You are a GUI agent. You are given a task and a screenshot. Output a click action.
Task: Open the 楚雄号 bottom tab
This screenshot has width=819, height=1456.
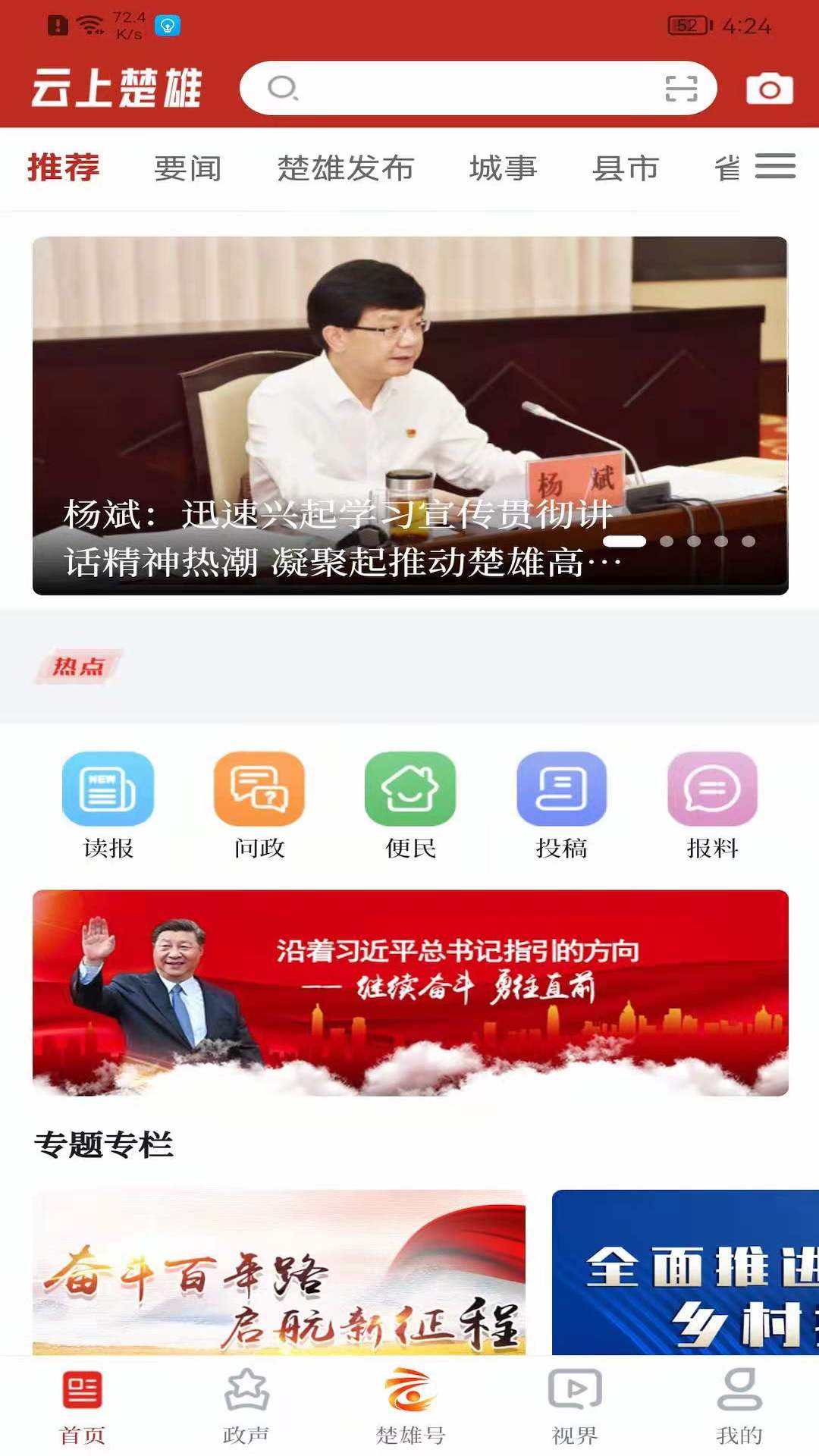click(410, 1405)
